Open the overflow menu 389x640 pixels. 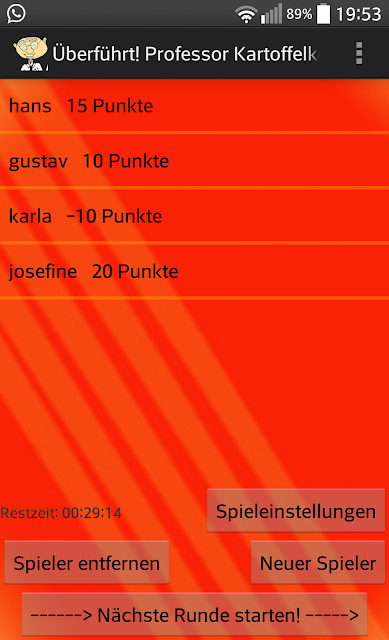[x=359, y=53]
